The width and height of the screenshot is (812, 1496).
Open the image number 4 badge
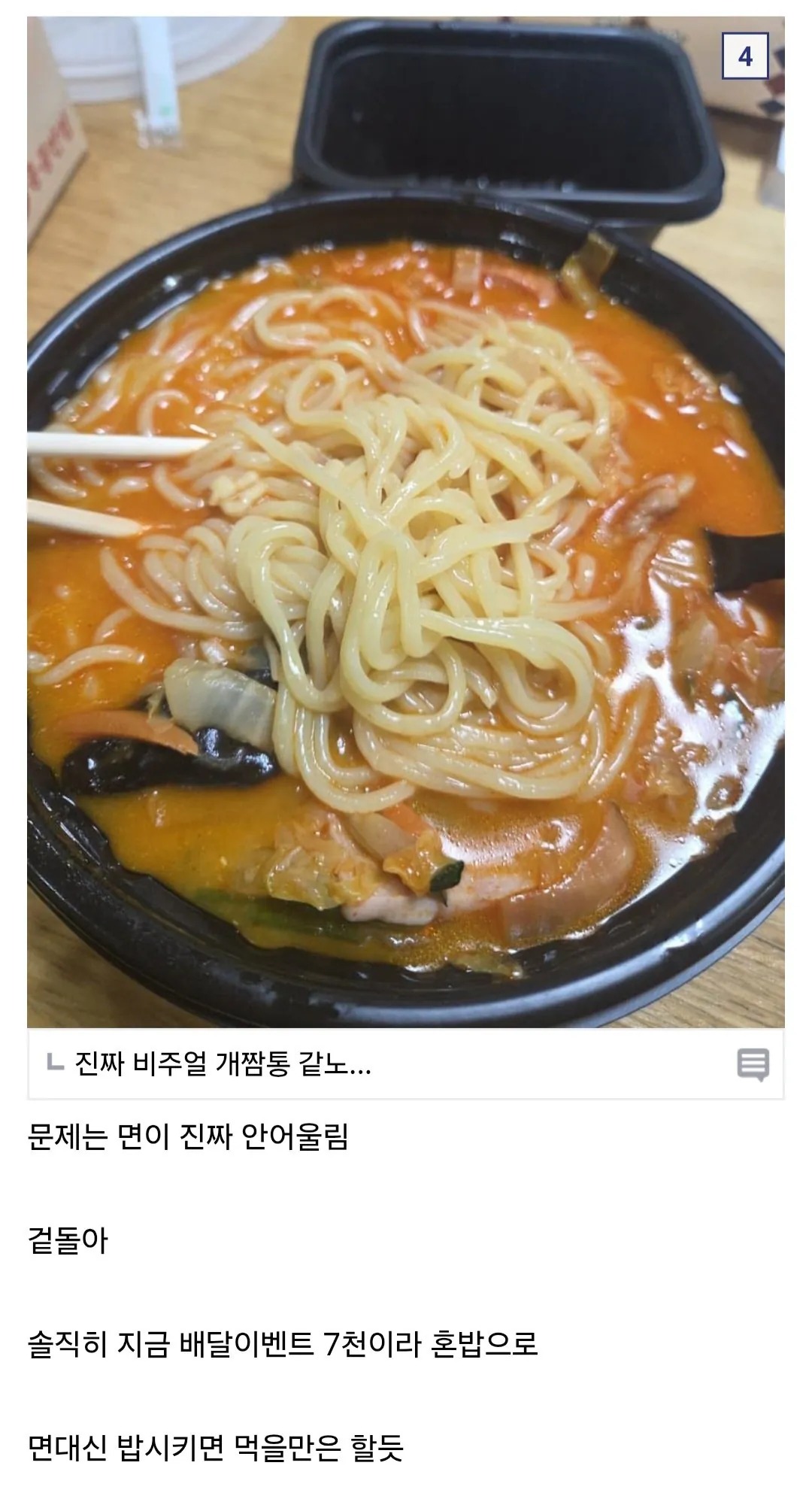point(745,56)
